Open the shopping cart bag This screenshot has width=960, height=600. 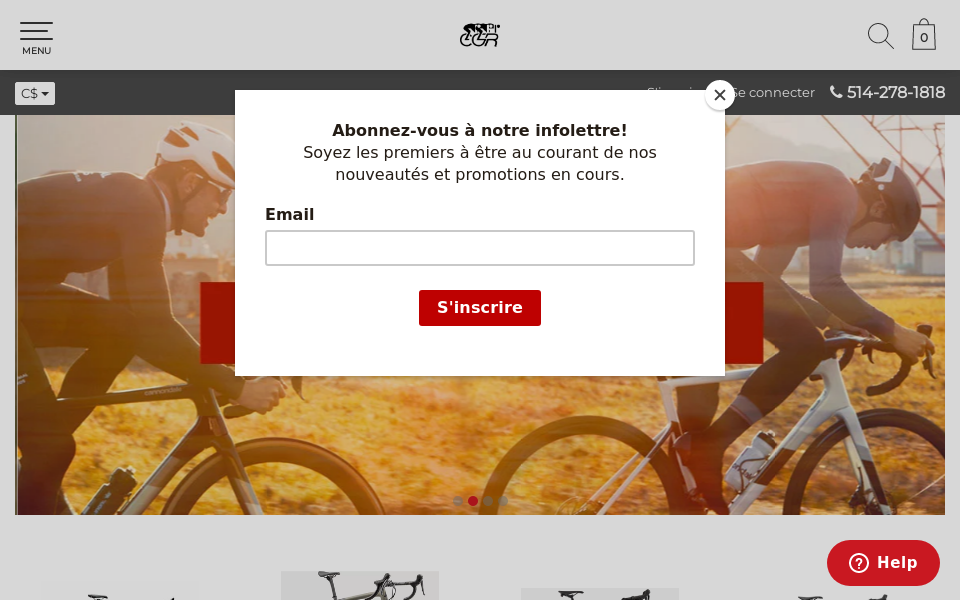point(923,36)
